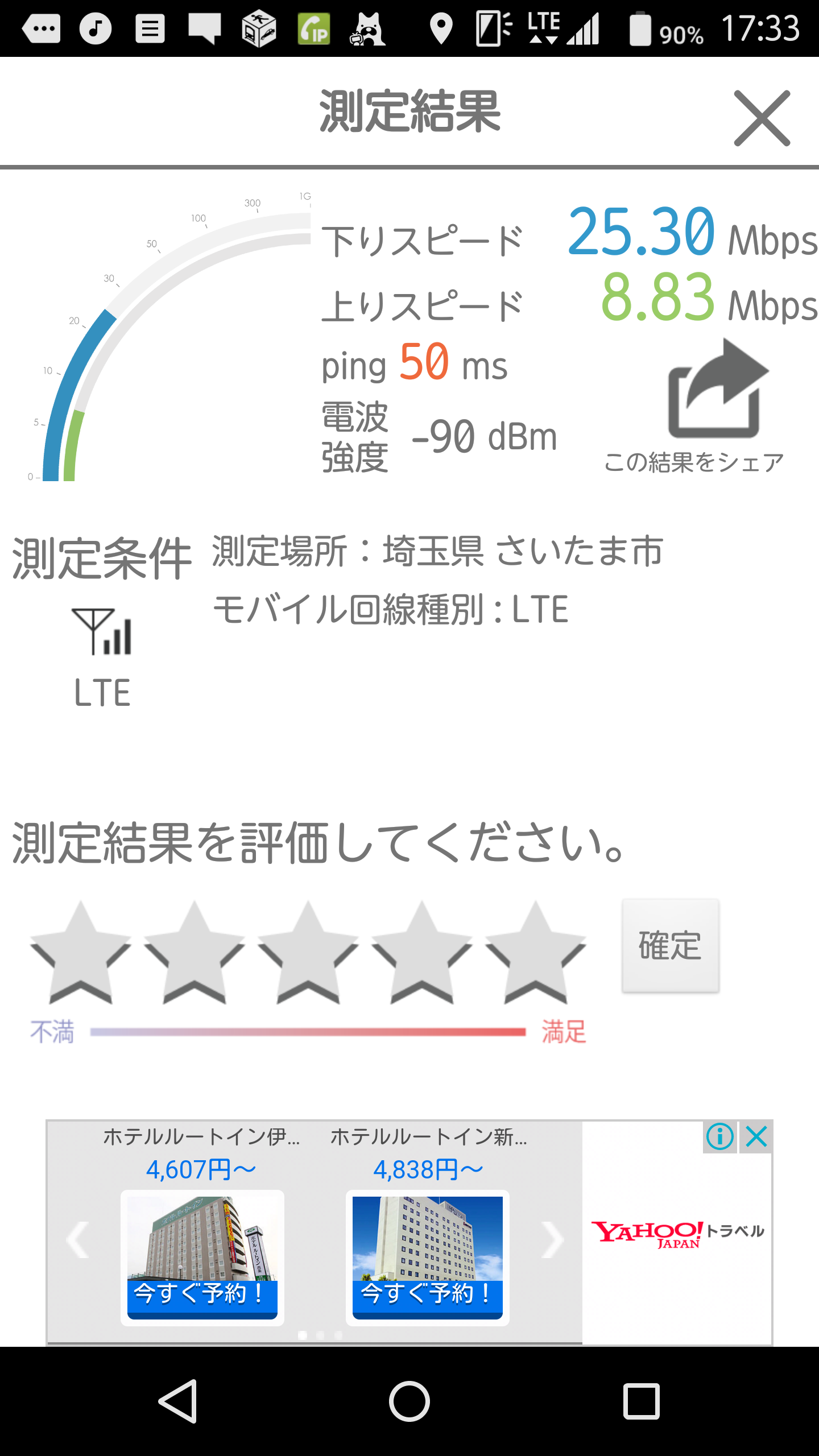819x1456 pixels.
Task: Share this speed test result
Action: pyautogui.click(x=717, y=392)
